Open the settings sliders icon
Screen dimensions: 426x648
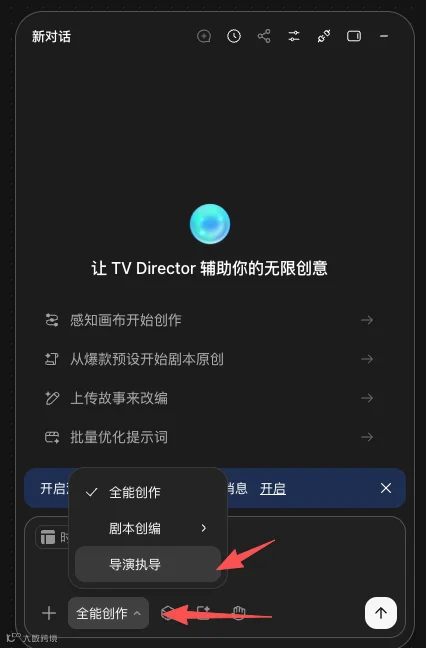pyautogui.click(x=294, y=36)
